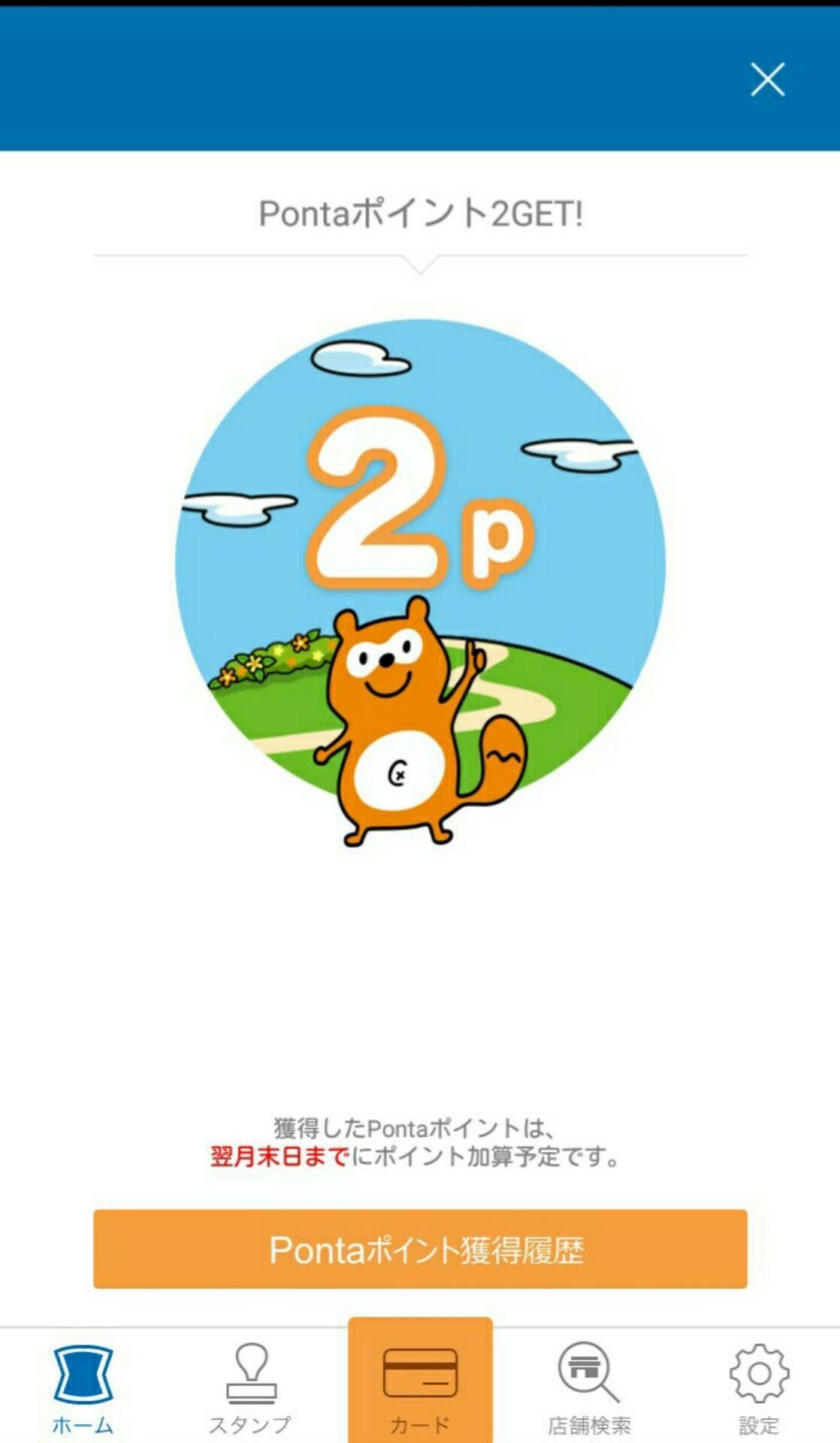Open the スタンプ tab
The height and width of the screenshot is (1443, 840).
tap(251, 1387)
